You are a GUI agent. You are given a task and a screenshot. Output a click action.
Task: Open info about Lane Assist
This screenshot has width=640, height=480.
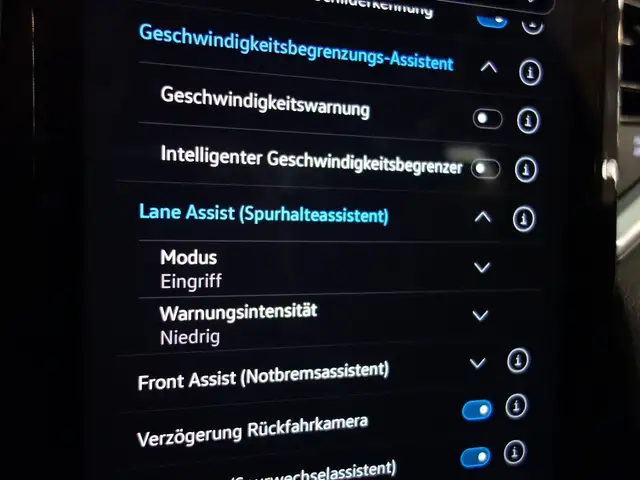point(523,218)
